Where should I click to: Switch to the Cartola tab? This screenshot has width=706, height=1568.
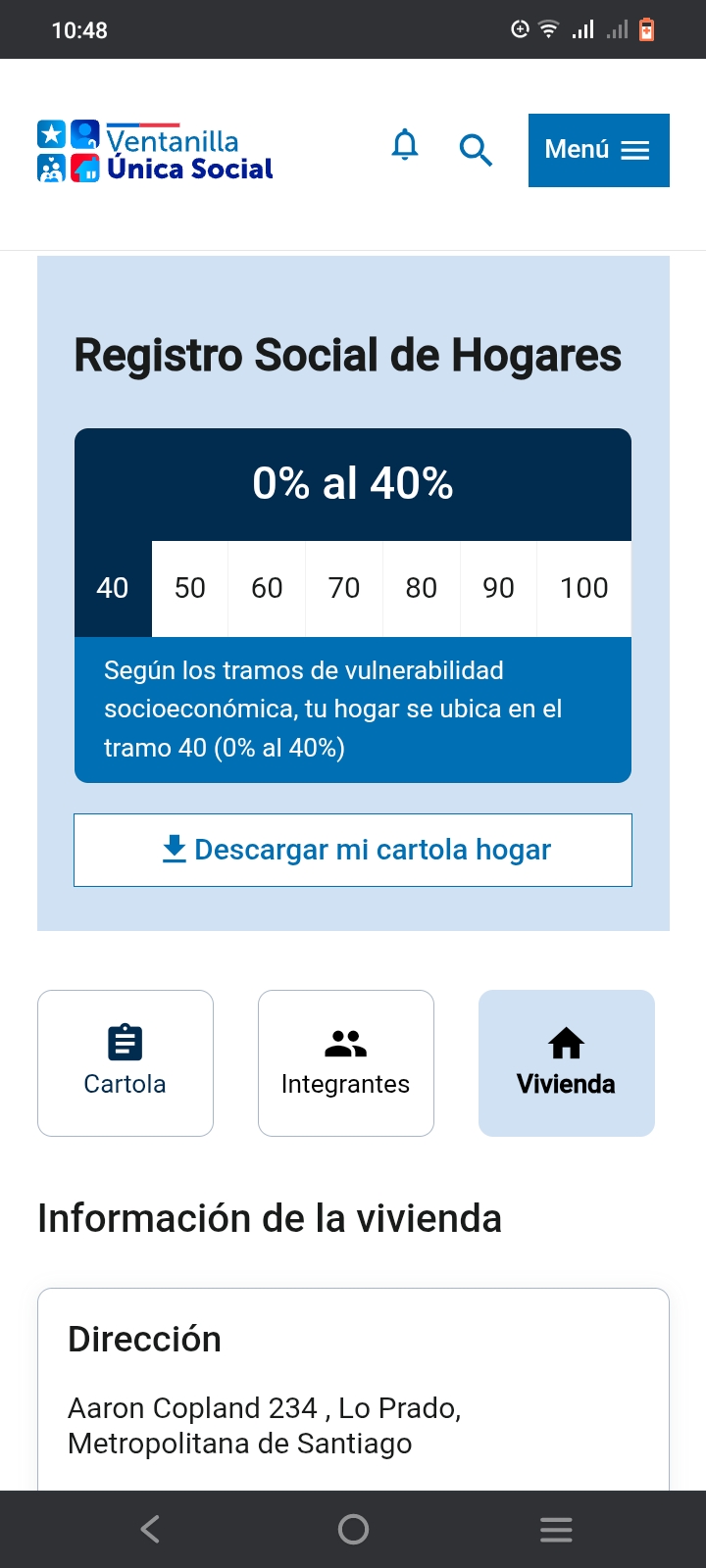(x=126, y=1063)
